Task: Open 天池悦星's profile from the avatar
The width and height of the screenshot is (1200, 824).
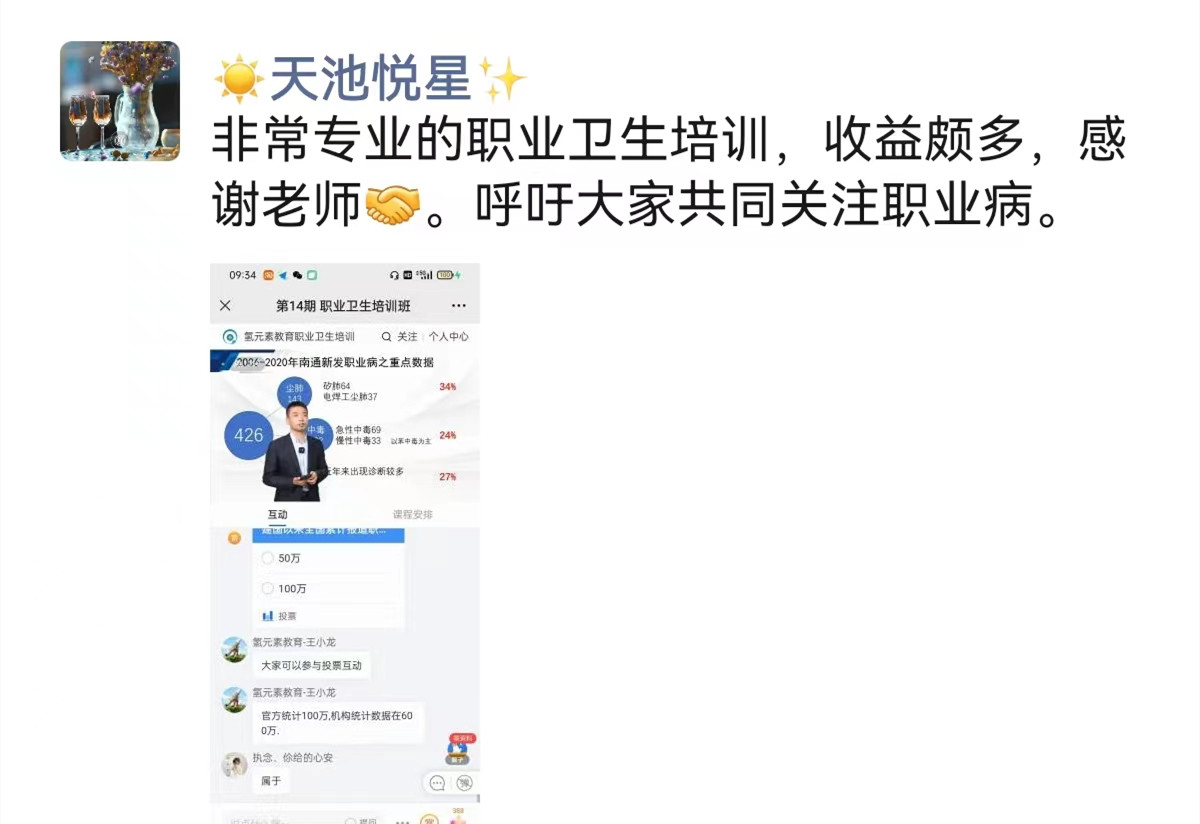Action: [120, 101]
